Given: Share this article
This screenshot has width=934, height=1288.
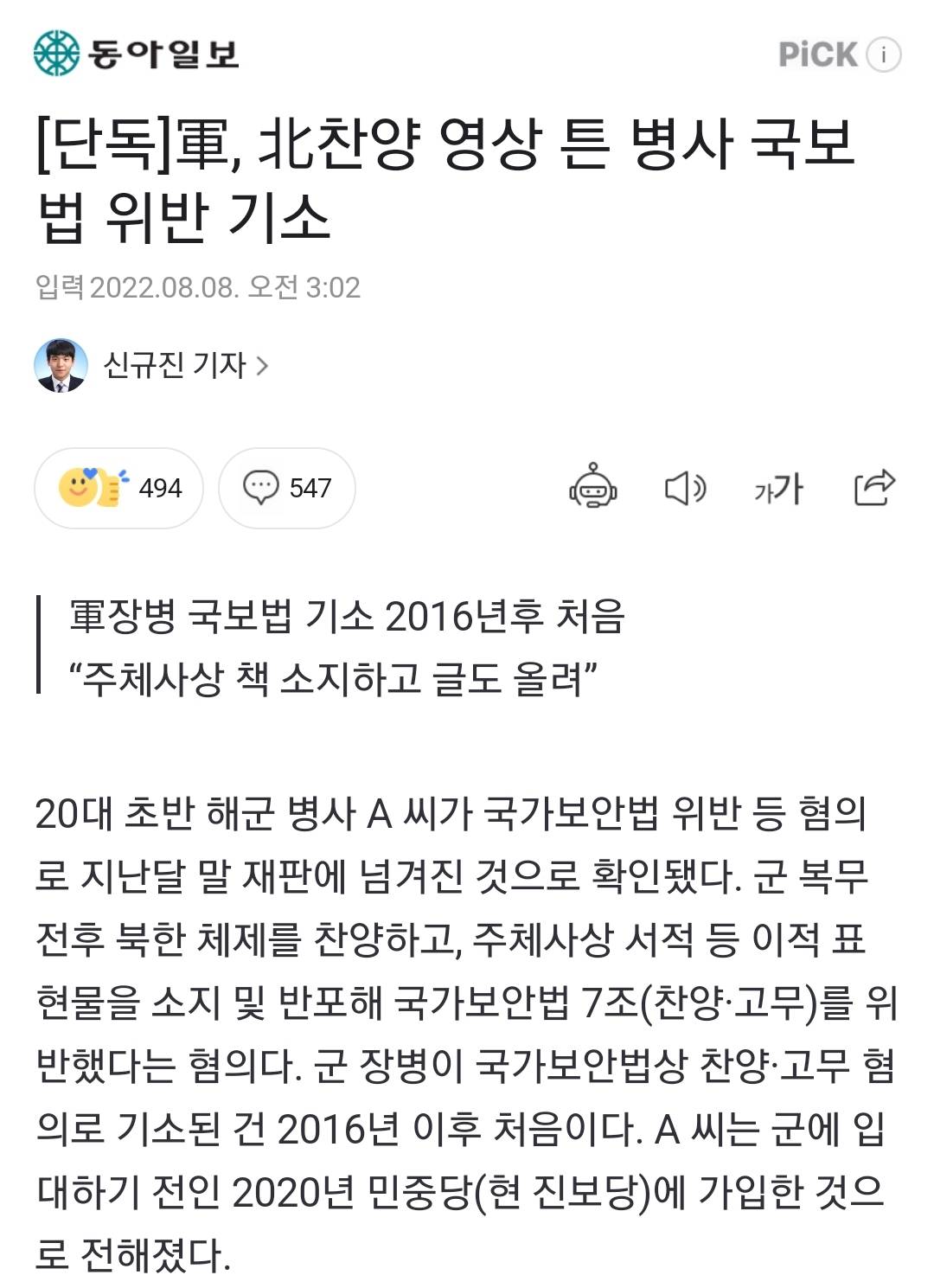Looking at the screenshot, I should 873,487.
